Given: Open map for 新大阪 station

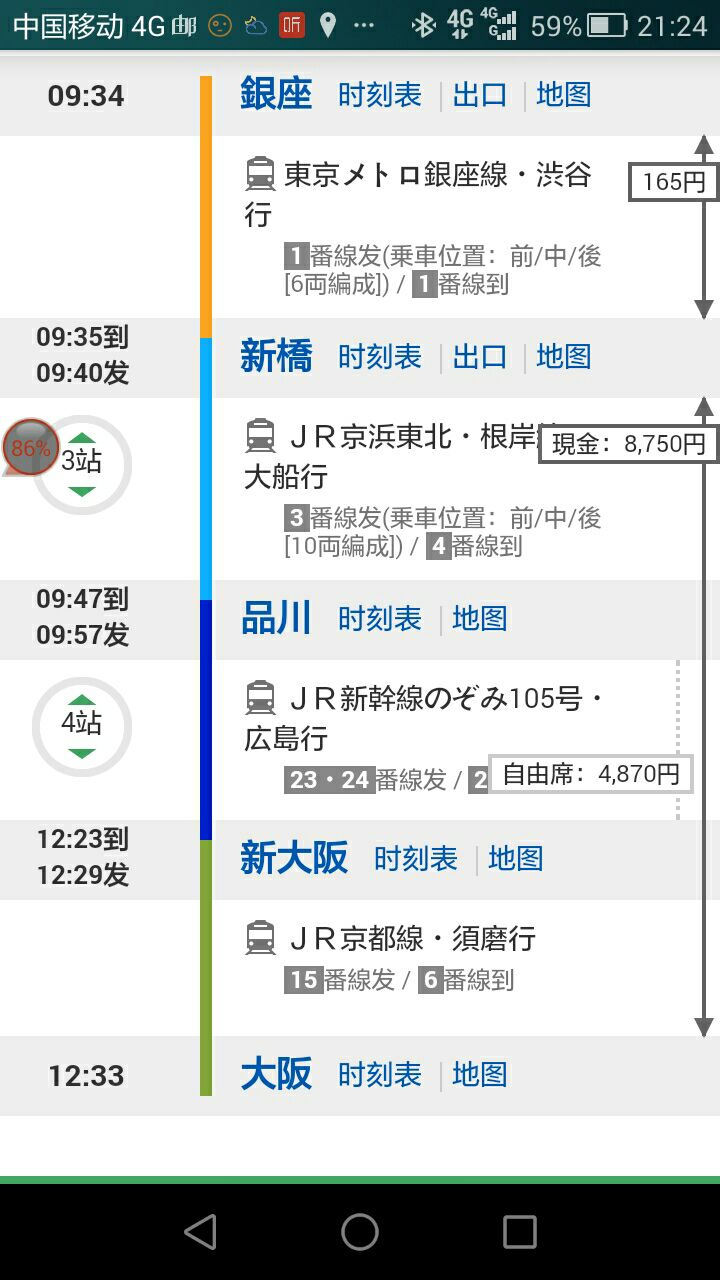Looking at the screenshot, I should click(516, 859).
